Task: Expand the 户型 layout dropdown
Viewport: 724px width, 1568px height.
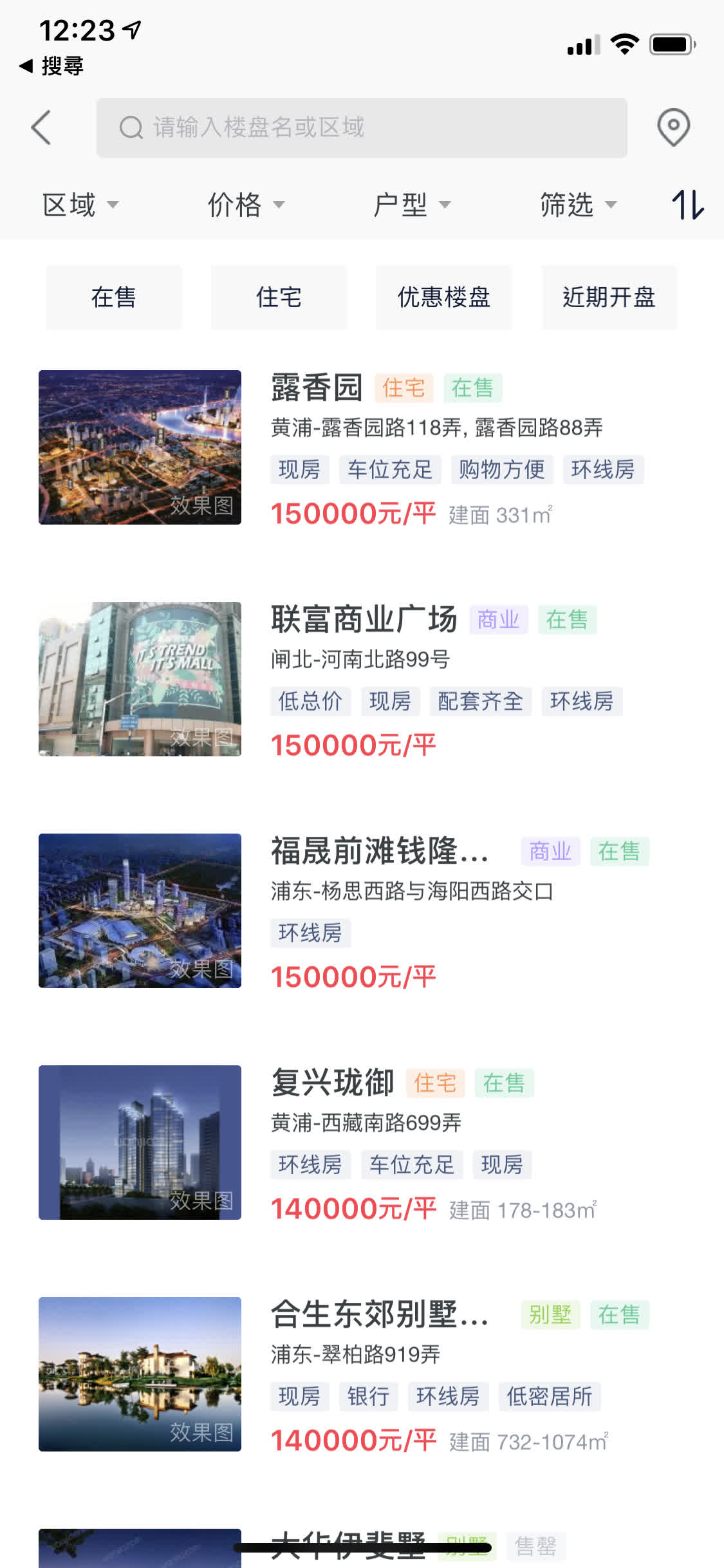Action: coord(412,205)
